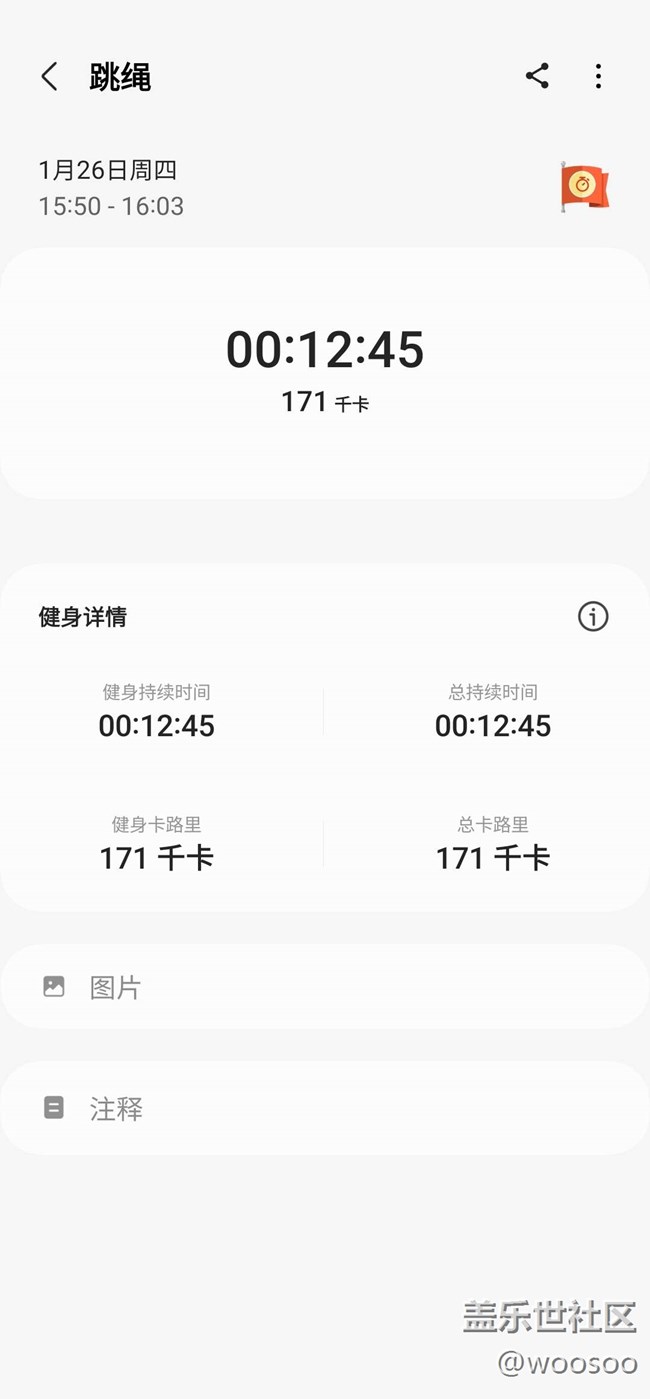This screenshot has height=1399, width=650.
Task: Share this jump rope workout
Action: click(x=537, y=76)
